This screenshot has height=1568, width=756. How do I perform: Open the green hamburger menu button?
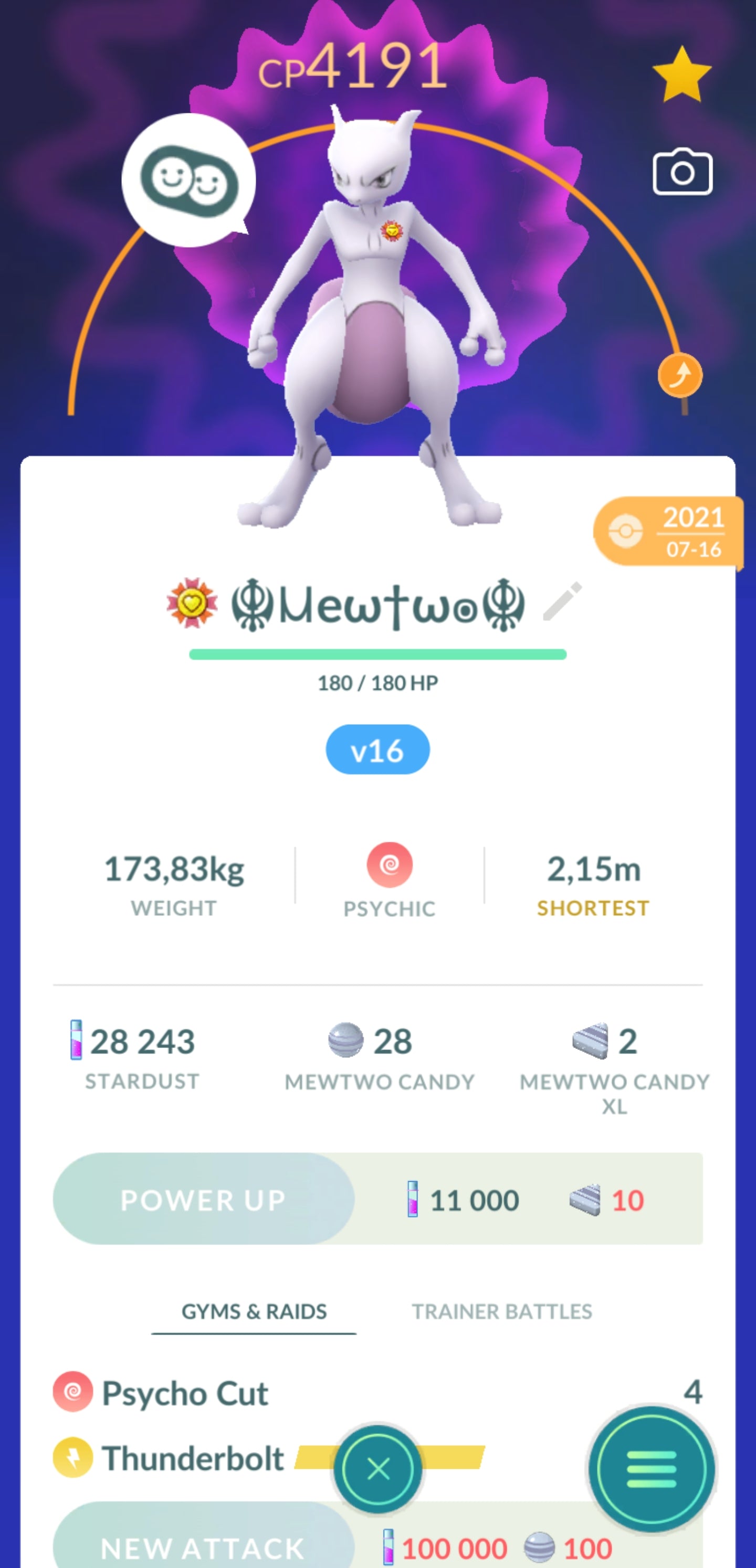(x=651, y=1469)
